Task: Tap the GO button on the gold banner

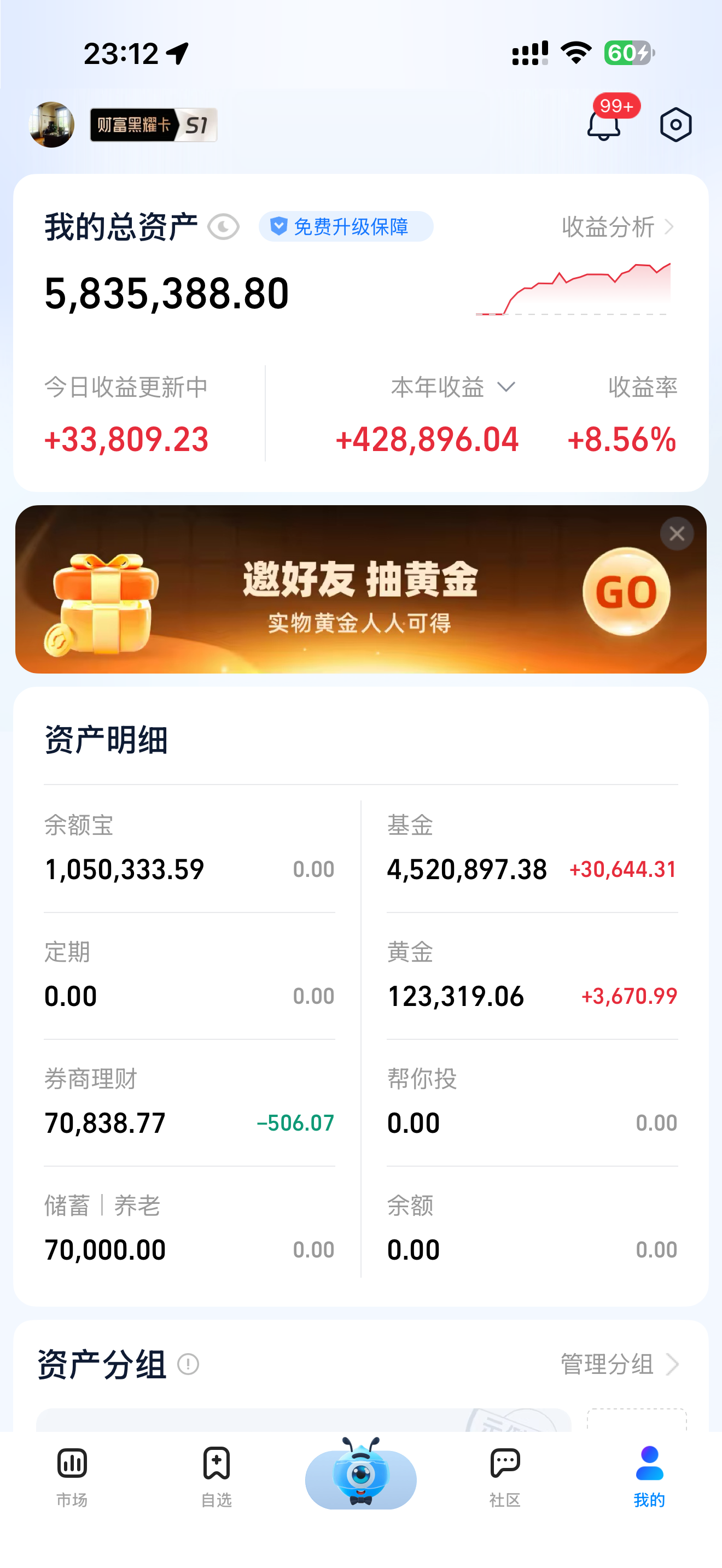Action: tap(626, 592)
